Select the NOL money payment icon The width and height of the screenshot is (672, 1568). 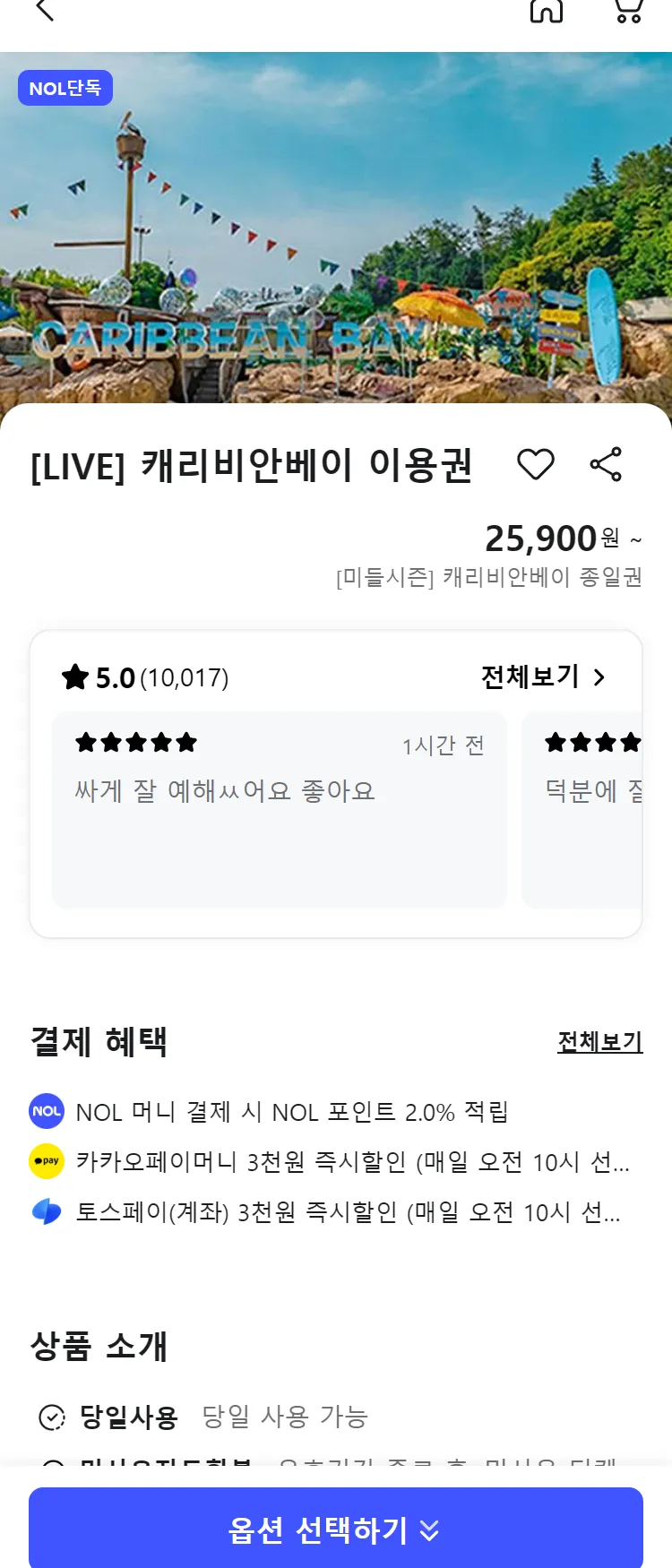46,1111
